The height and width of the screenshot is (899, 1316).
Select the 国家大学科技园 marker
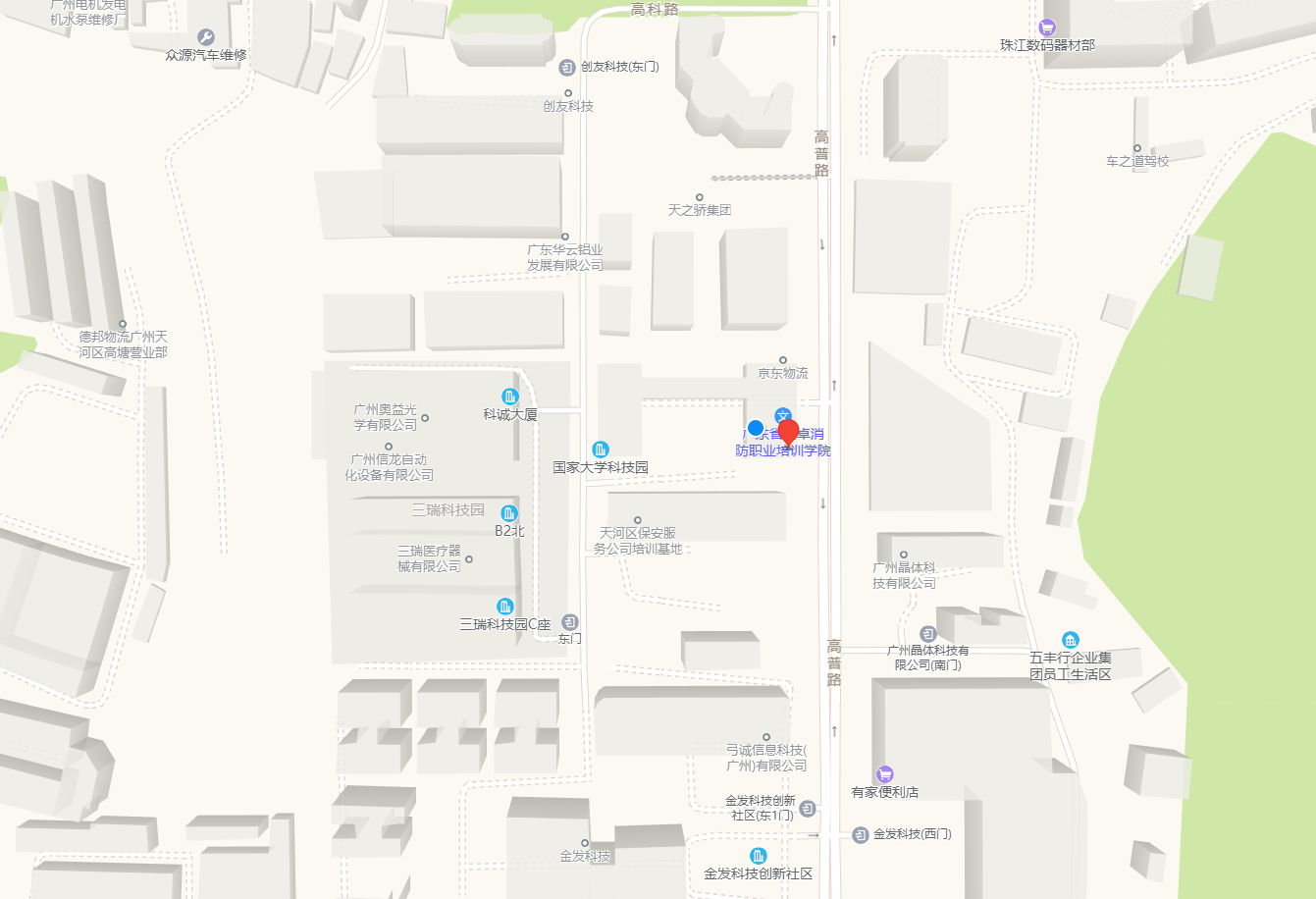(x=601, y=449)
